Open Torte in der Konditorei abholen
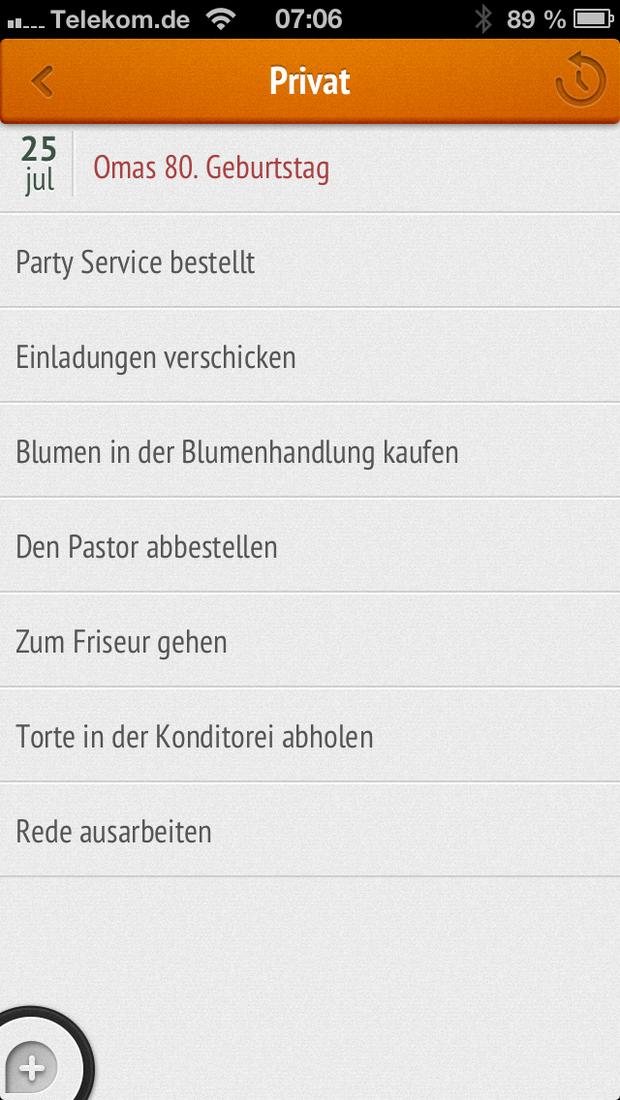 (310, 735)
